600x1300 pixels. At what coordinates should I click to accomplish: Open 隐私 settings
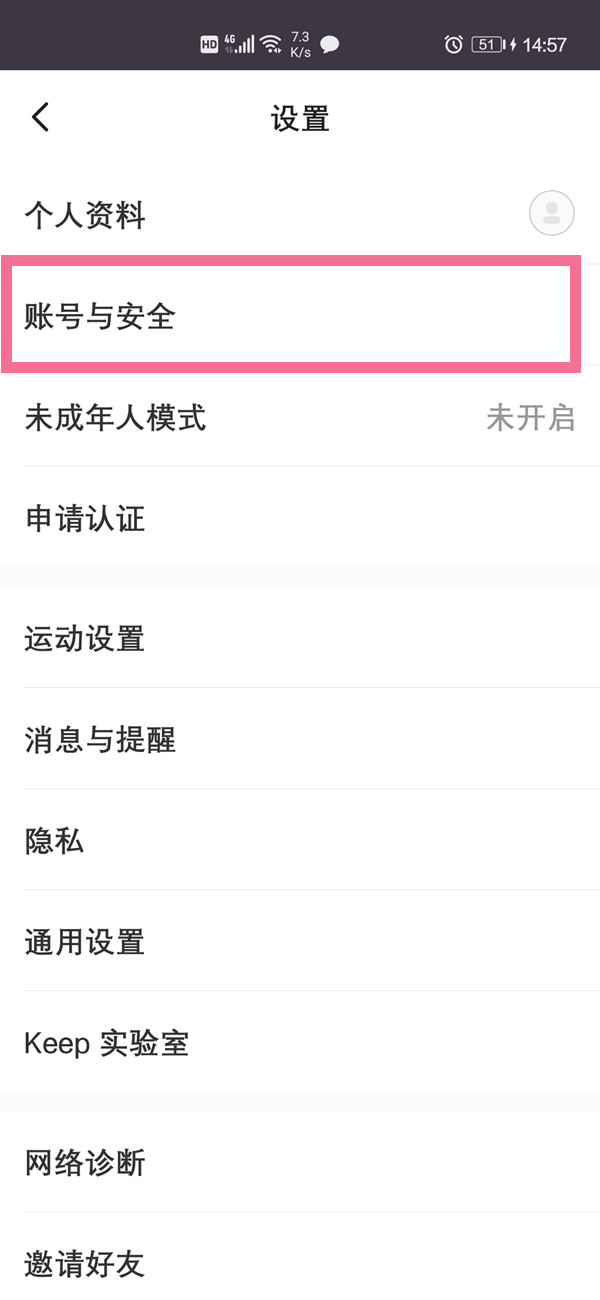click(300, 840)
